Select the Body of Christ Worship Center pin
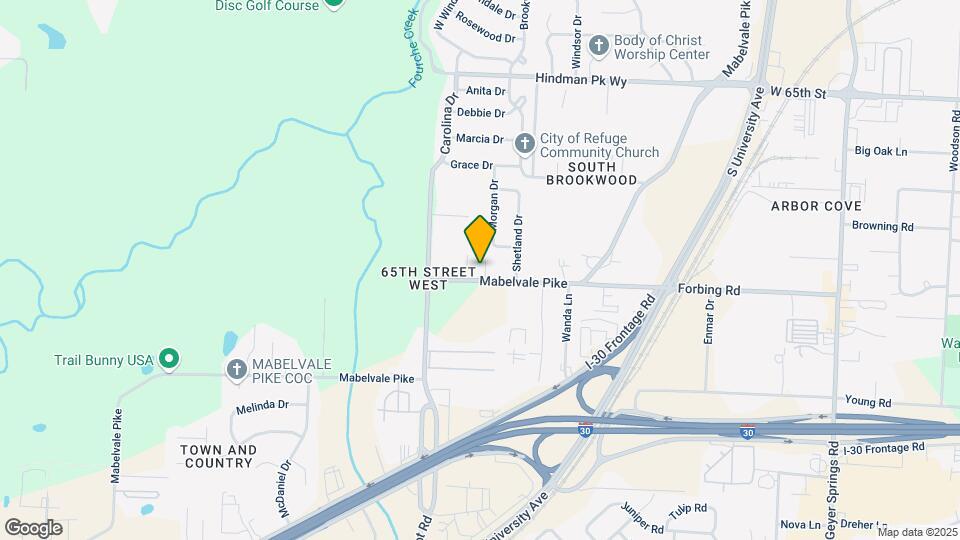This screenshot has height=540, width=960. click(599, 46)
